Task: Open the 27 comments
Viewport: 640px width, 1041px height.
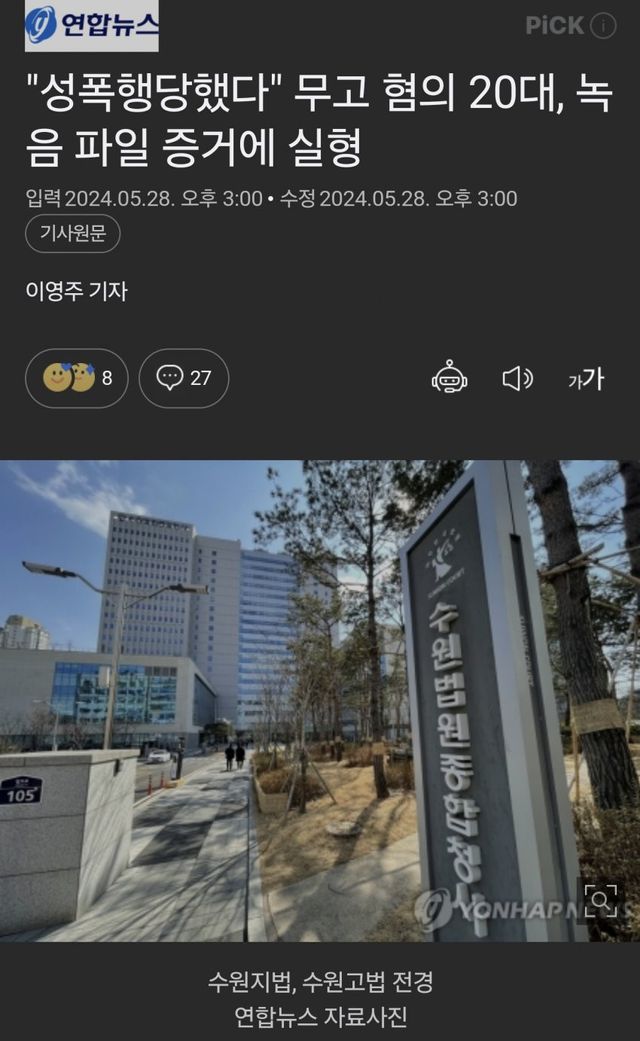Action: (184, 378)
